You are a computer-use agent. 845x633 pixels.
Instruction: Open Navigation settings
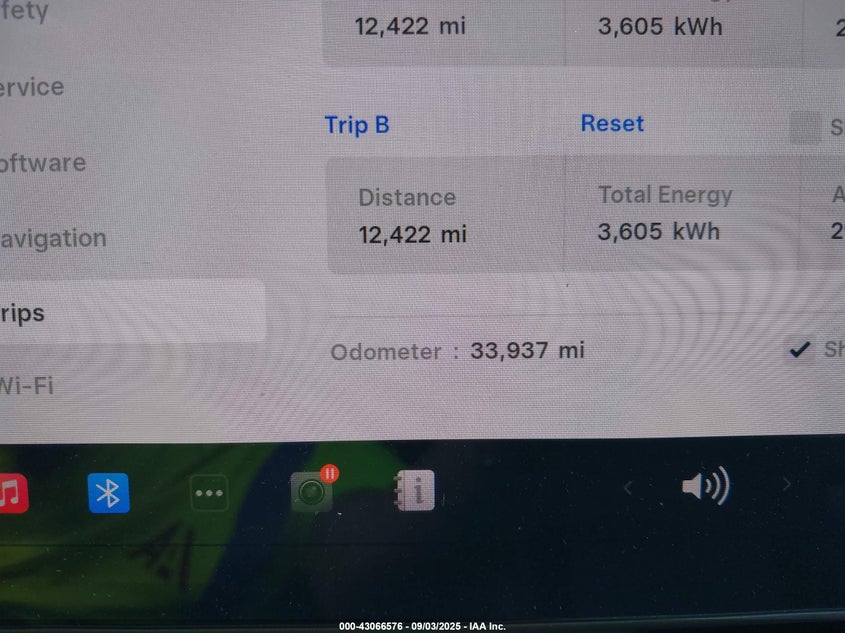tap(53, 239)
